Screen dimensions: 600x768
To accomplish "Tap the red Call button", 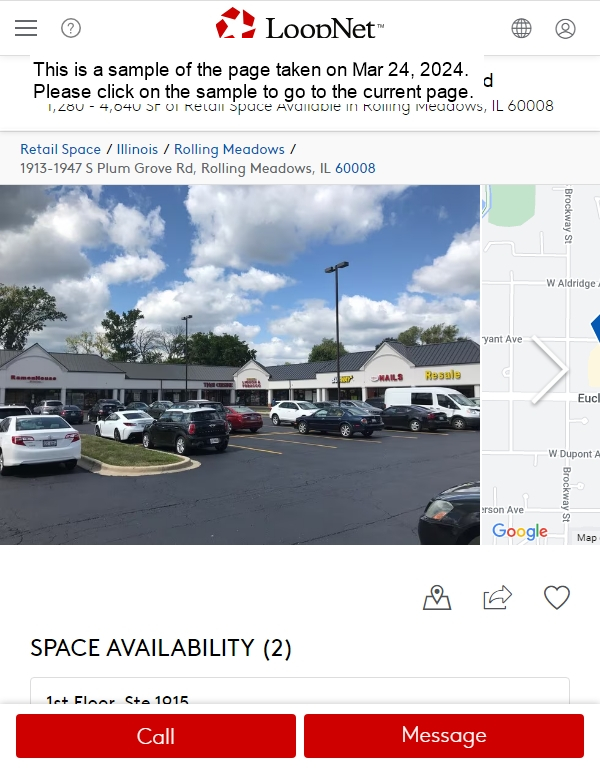I will [156, 736].
